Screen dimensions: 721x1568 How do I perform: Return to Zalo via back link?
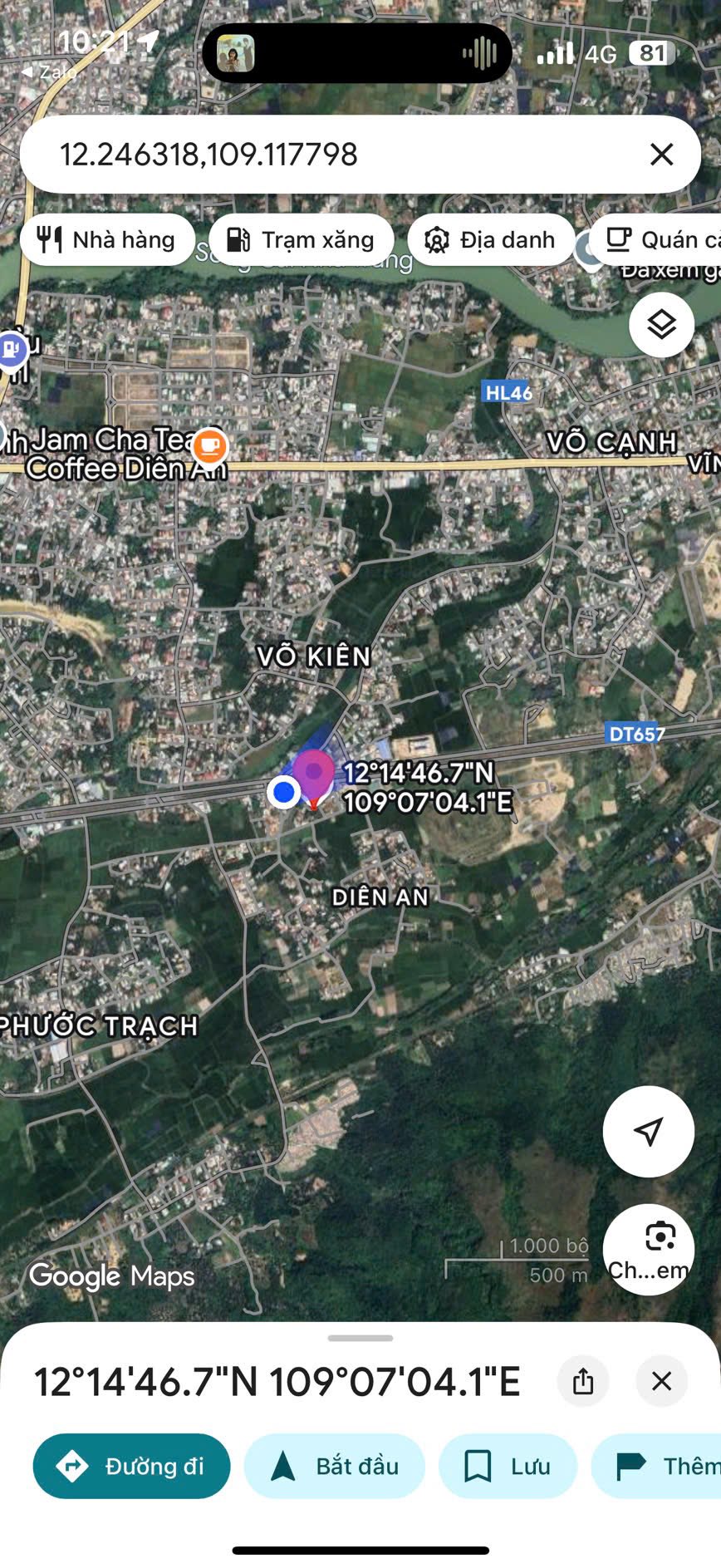(48, 72)
